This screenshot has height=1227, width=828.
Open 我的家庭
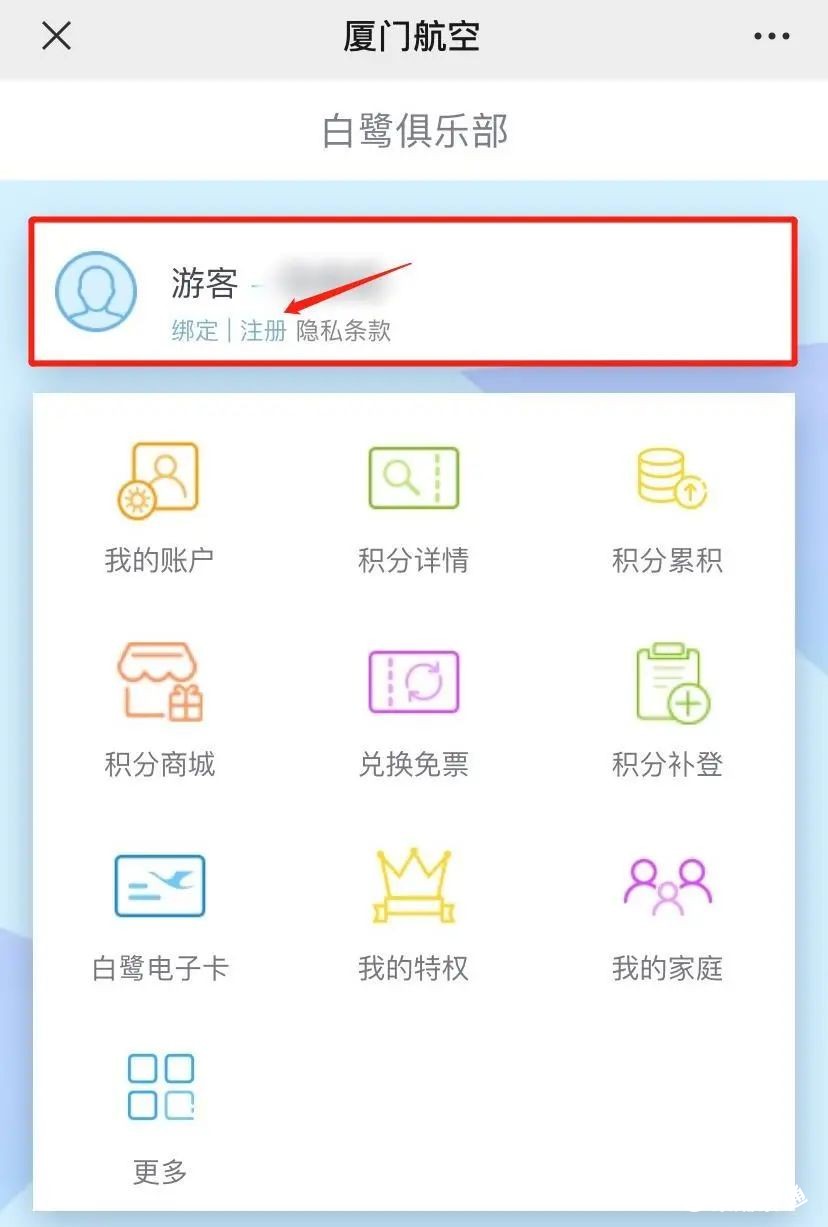[x=667, y=912]
